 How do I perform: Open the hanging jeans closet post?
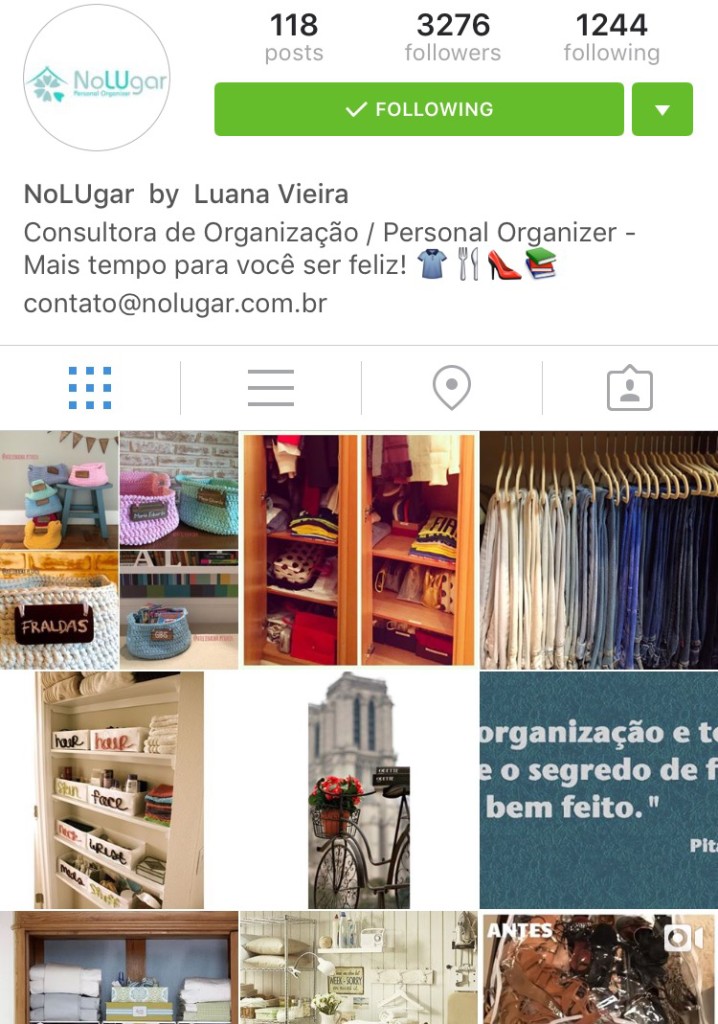pyautogui.click(x=599, y=550)
